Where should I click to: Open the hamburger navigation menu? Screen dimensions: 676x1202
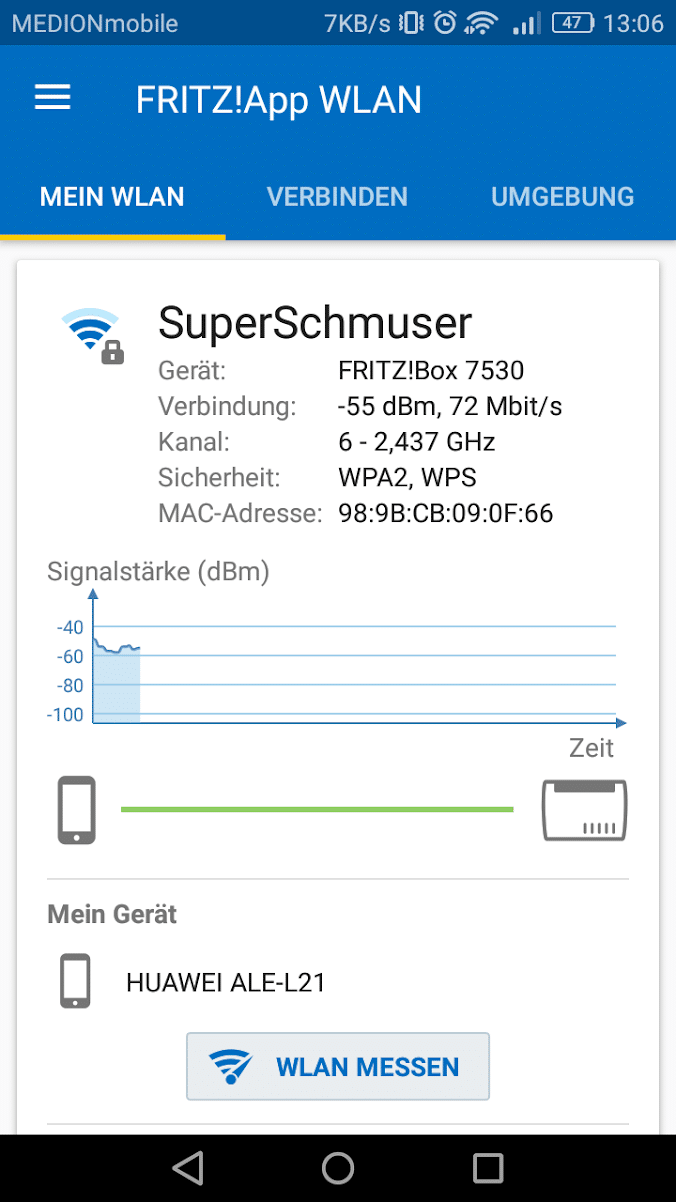(53, 98)
